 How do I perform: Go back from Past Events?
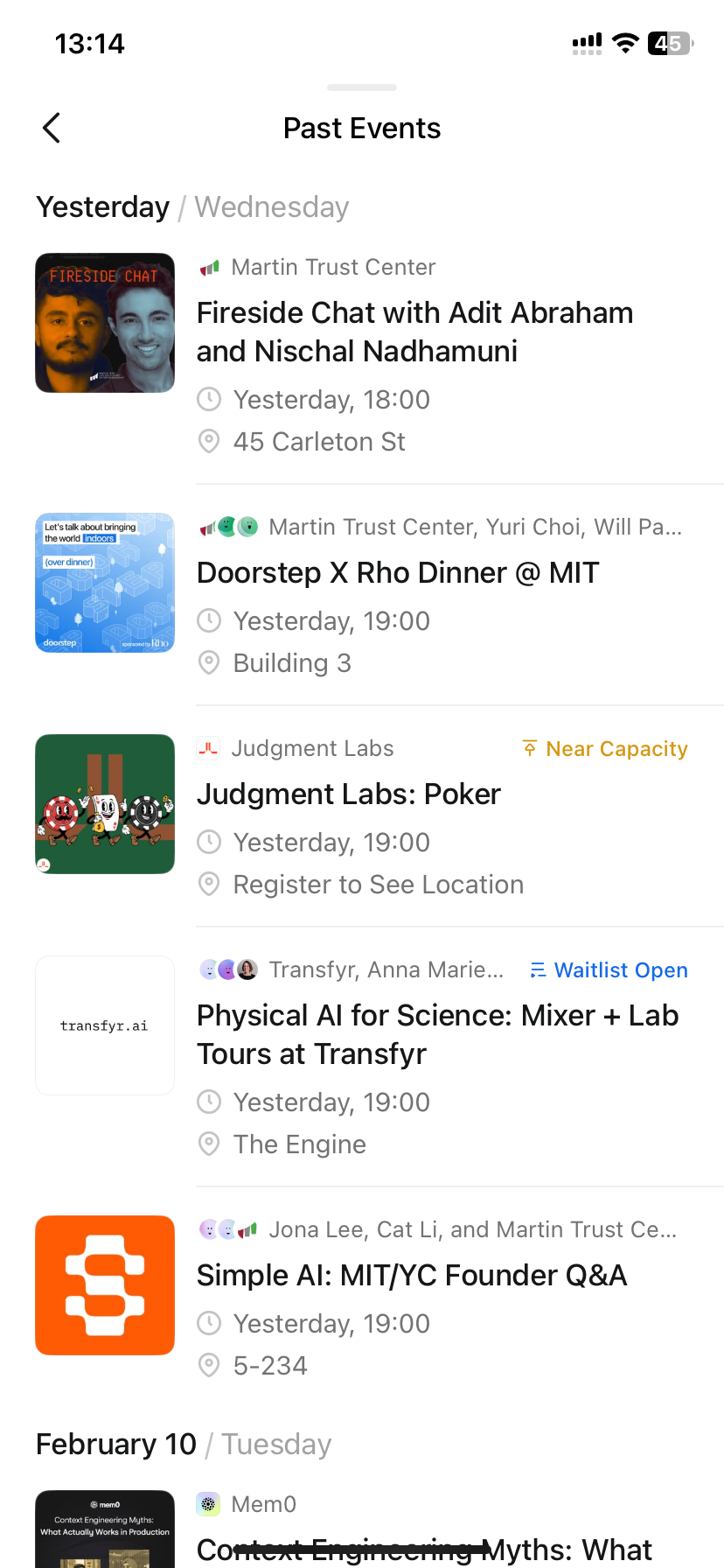tap(52, 128)
